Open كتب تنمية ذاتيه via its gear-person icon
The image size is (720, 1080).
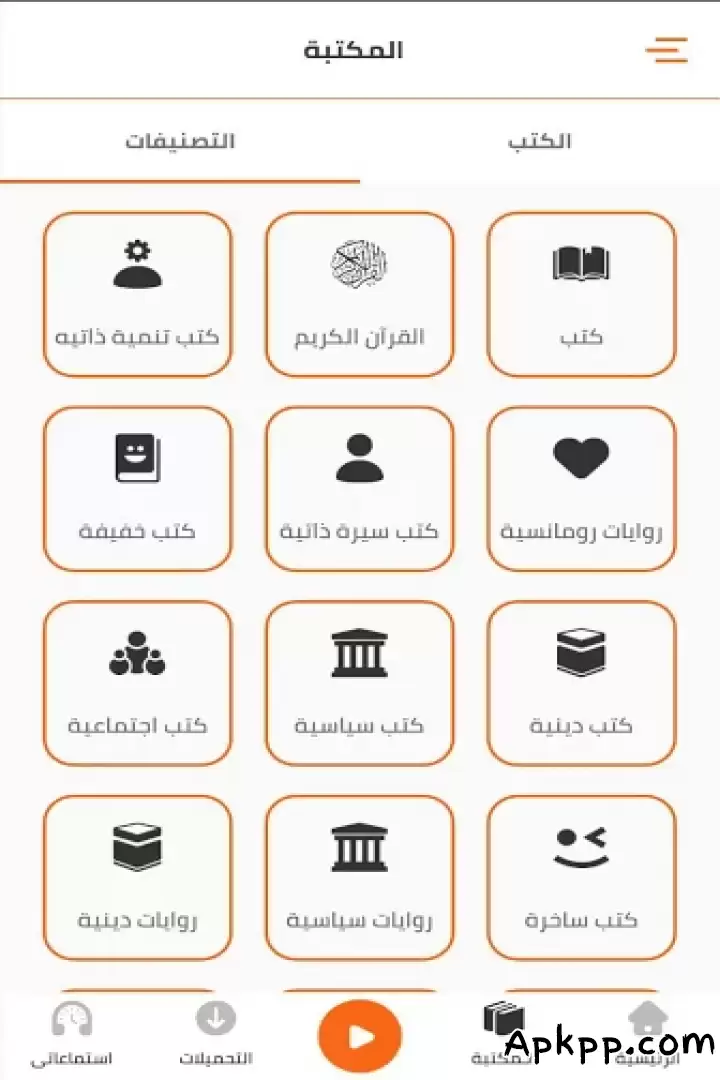click(x=137, y=262)
